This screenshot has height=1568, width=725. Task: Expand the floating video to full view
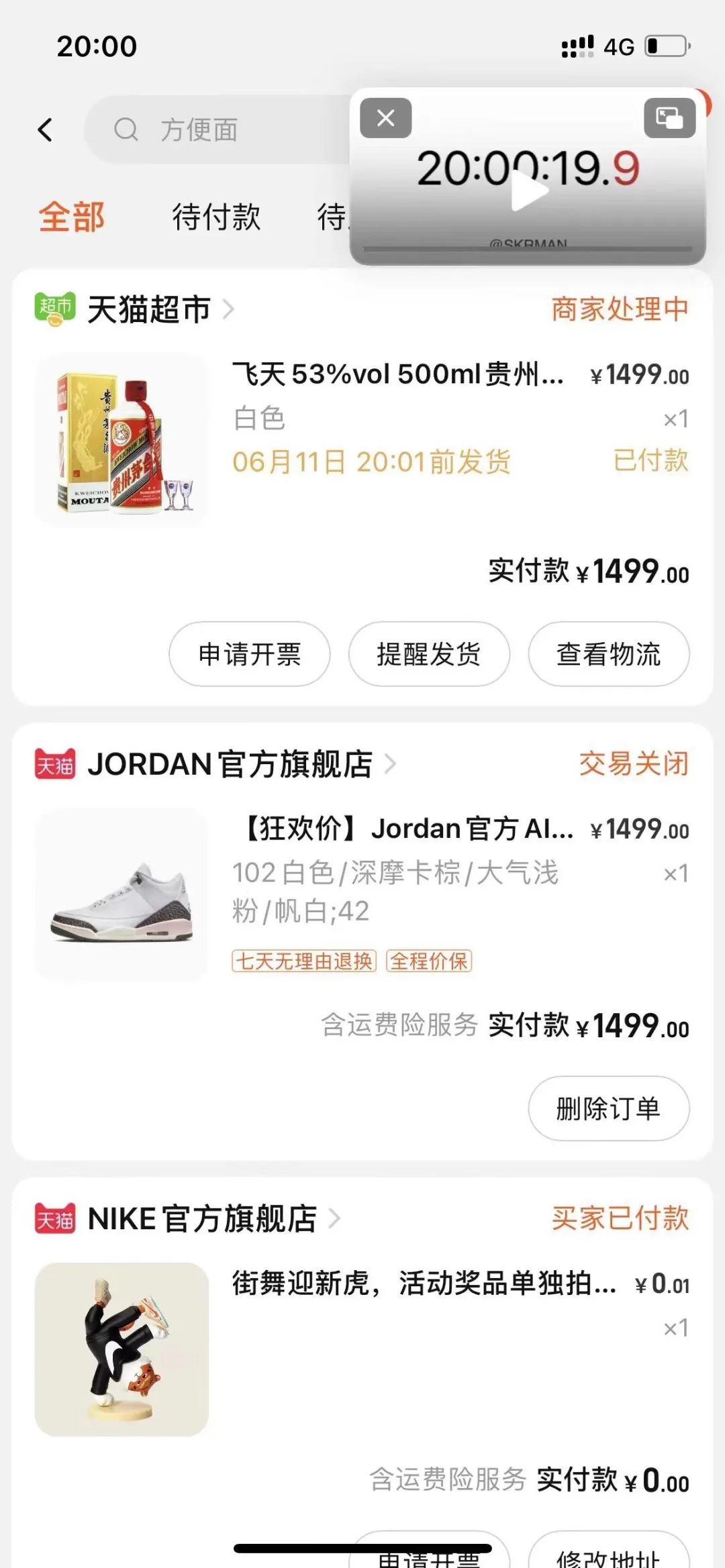pyautogui.click(x=669, y=118)
